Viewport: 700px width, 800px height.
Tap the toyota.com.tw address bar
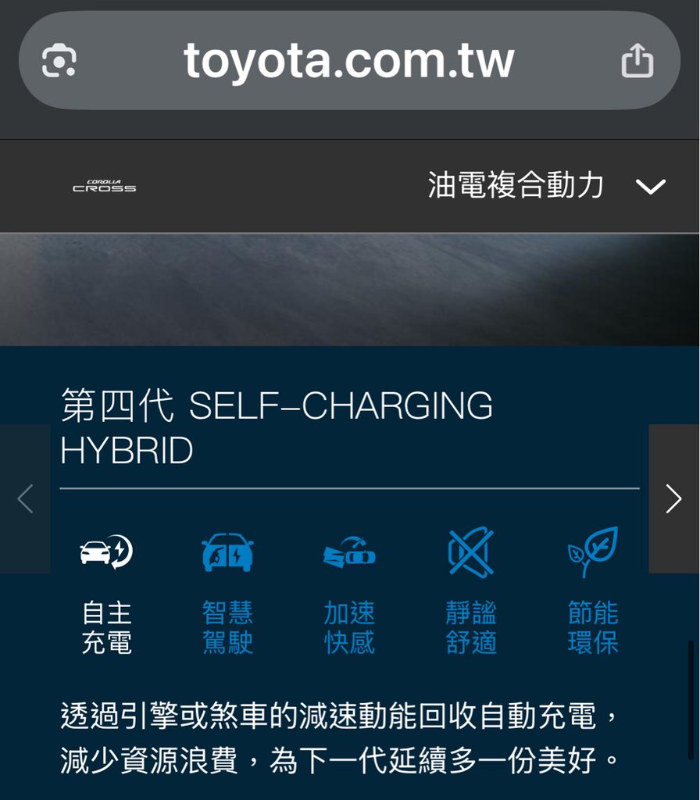tap(348, 62)
